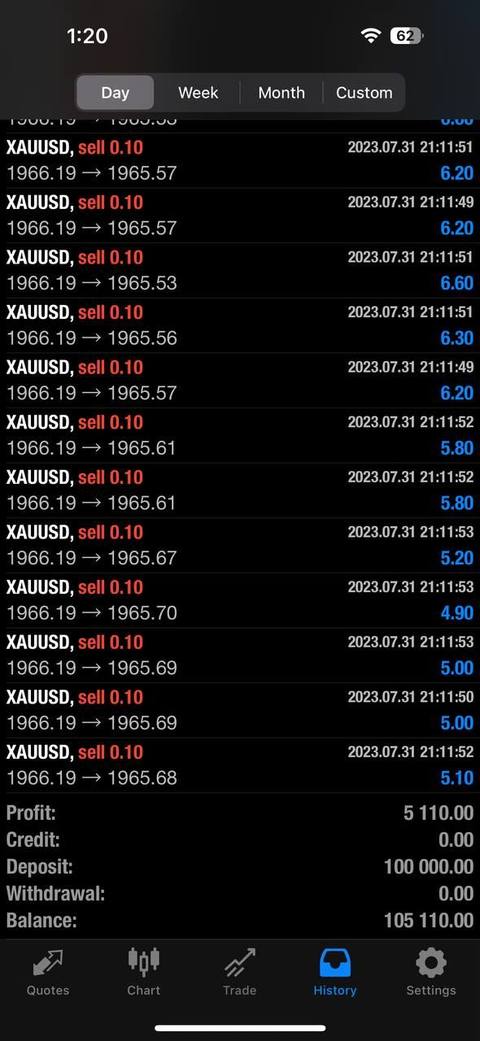The image size is (480, 1041).
Task: Choose the Custom date range
Action: 364,92
